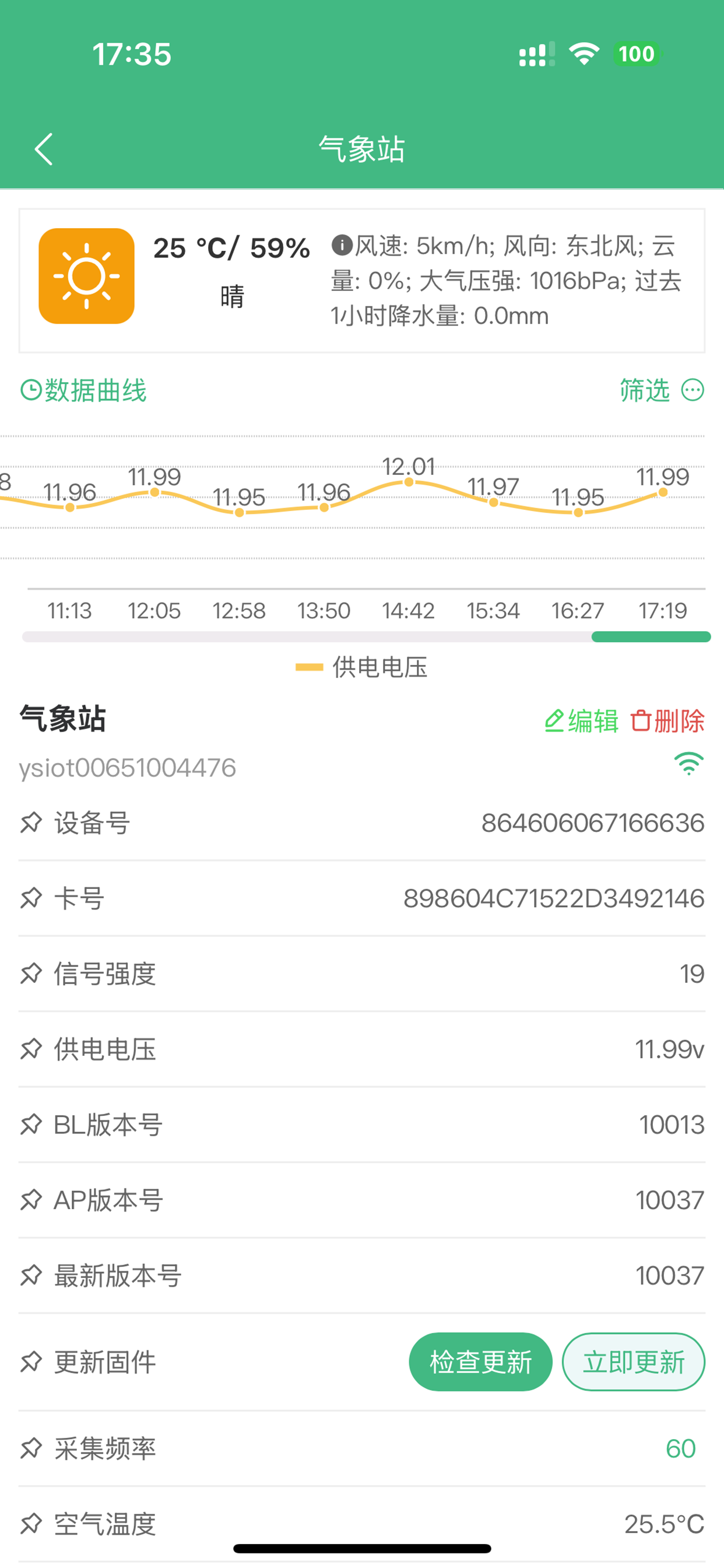This screenshot has width=724, height=1568.
Task: Select the 12.01 data point on chart
Action: tap(409, 481)
